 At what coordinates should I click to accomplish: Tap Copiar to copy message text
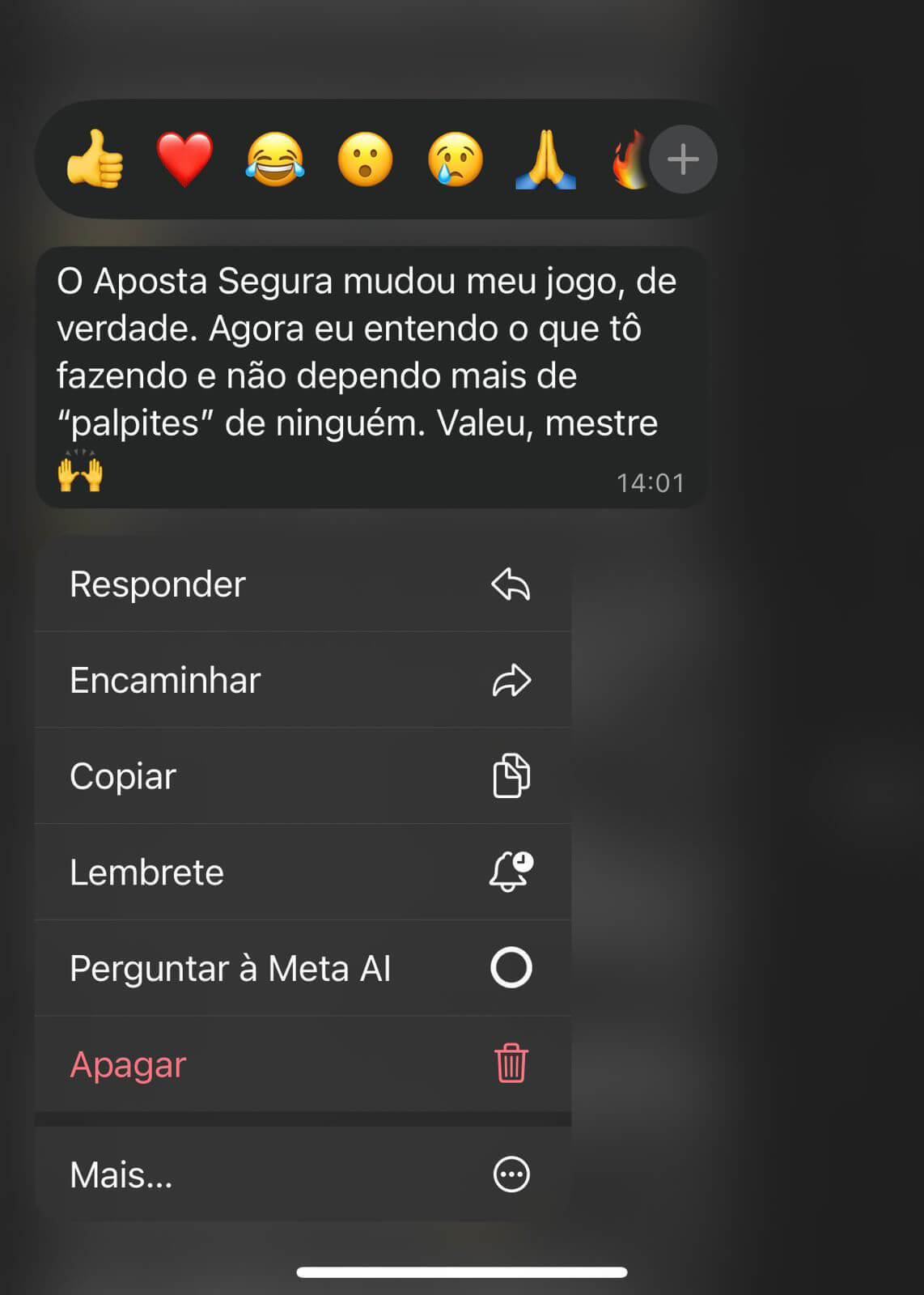303,776
